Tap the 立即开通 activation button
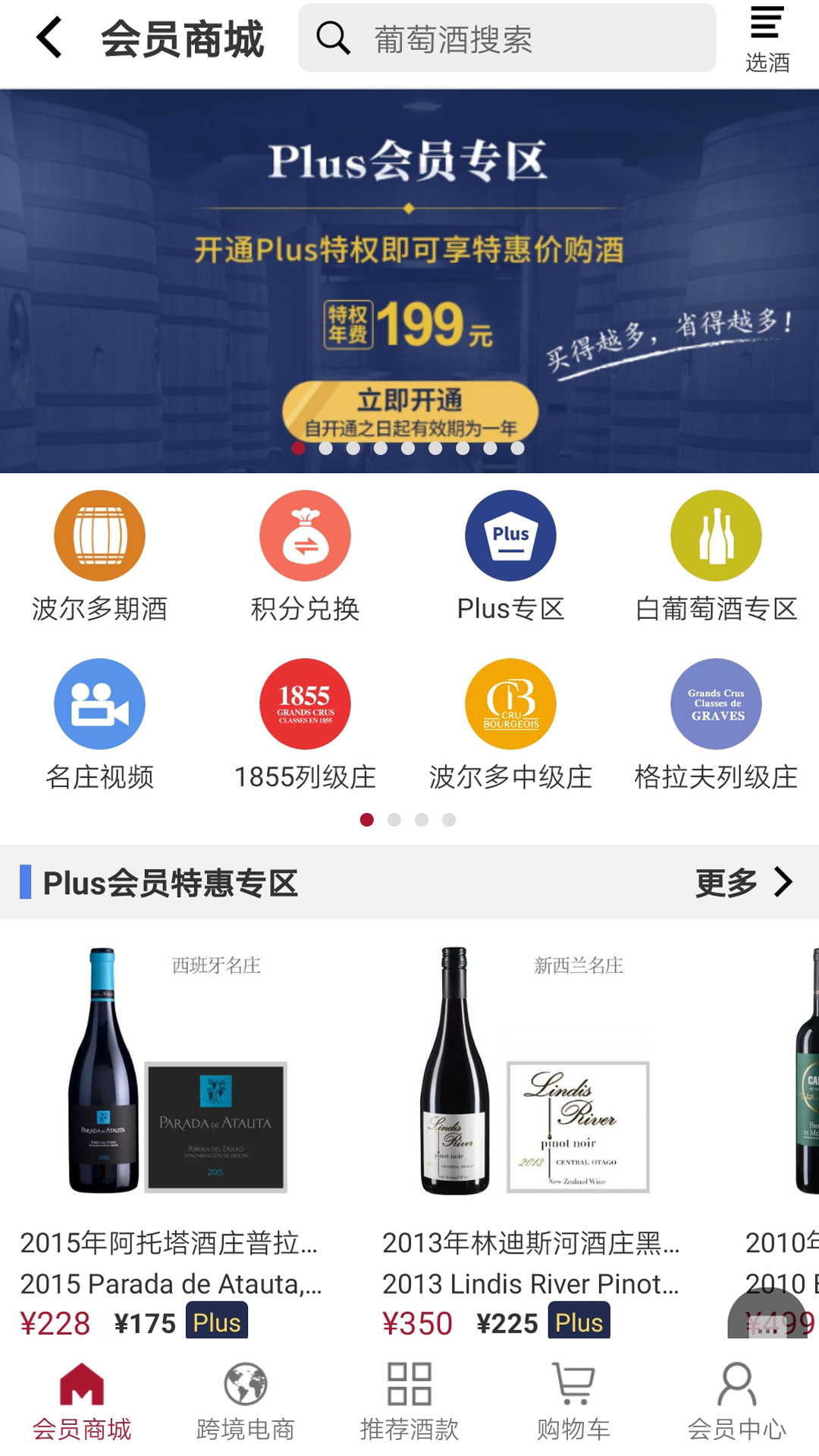Screen dimensions: 819x1456 [x=409, y=400]
